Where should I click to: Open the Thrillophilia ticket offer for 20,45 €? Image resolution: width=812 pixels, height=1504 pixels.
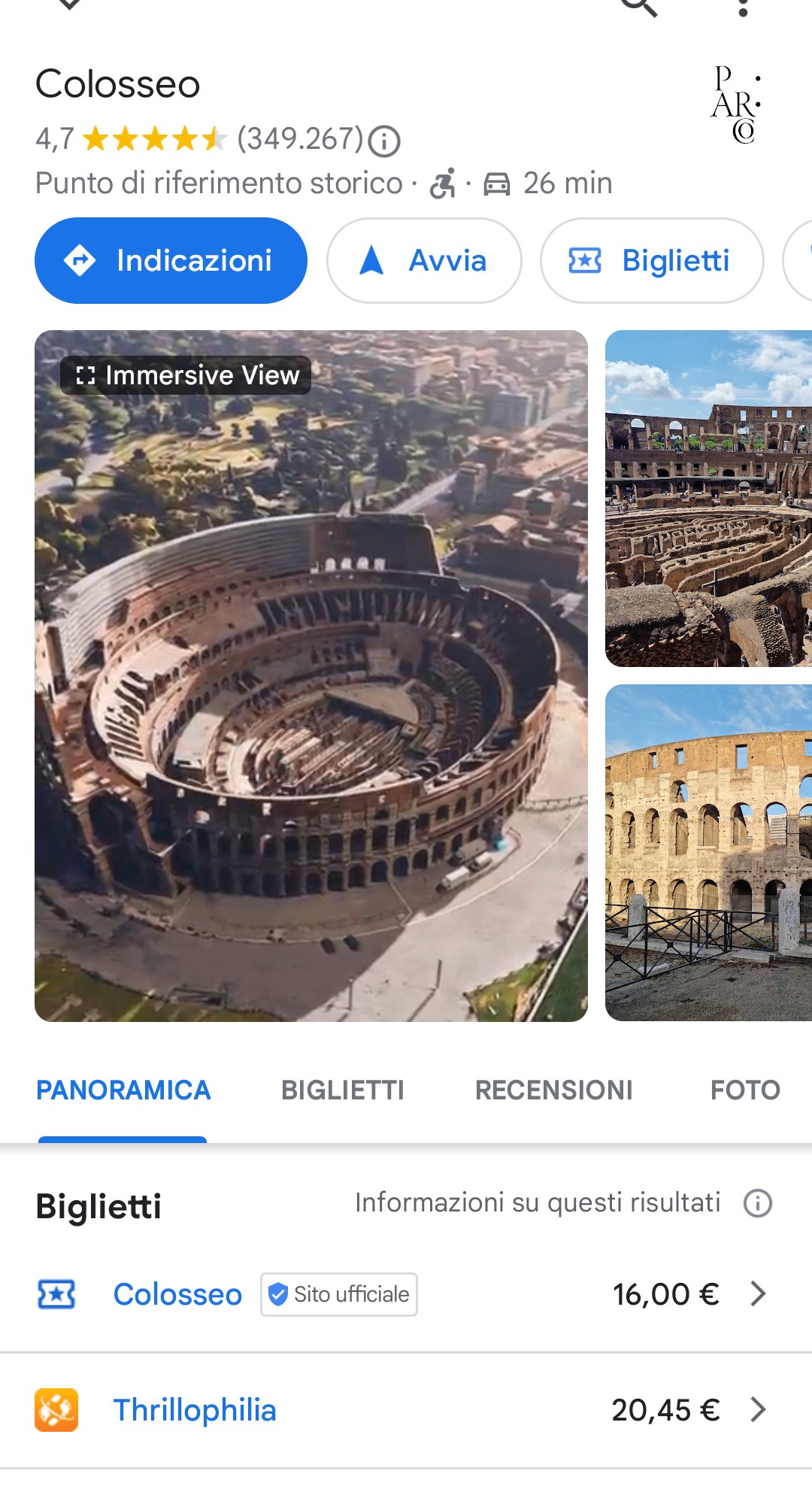[406, 1410]
